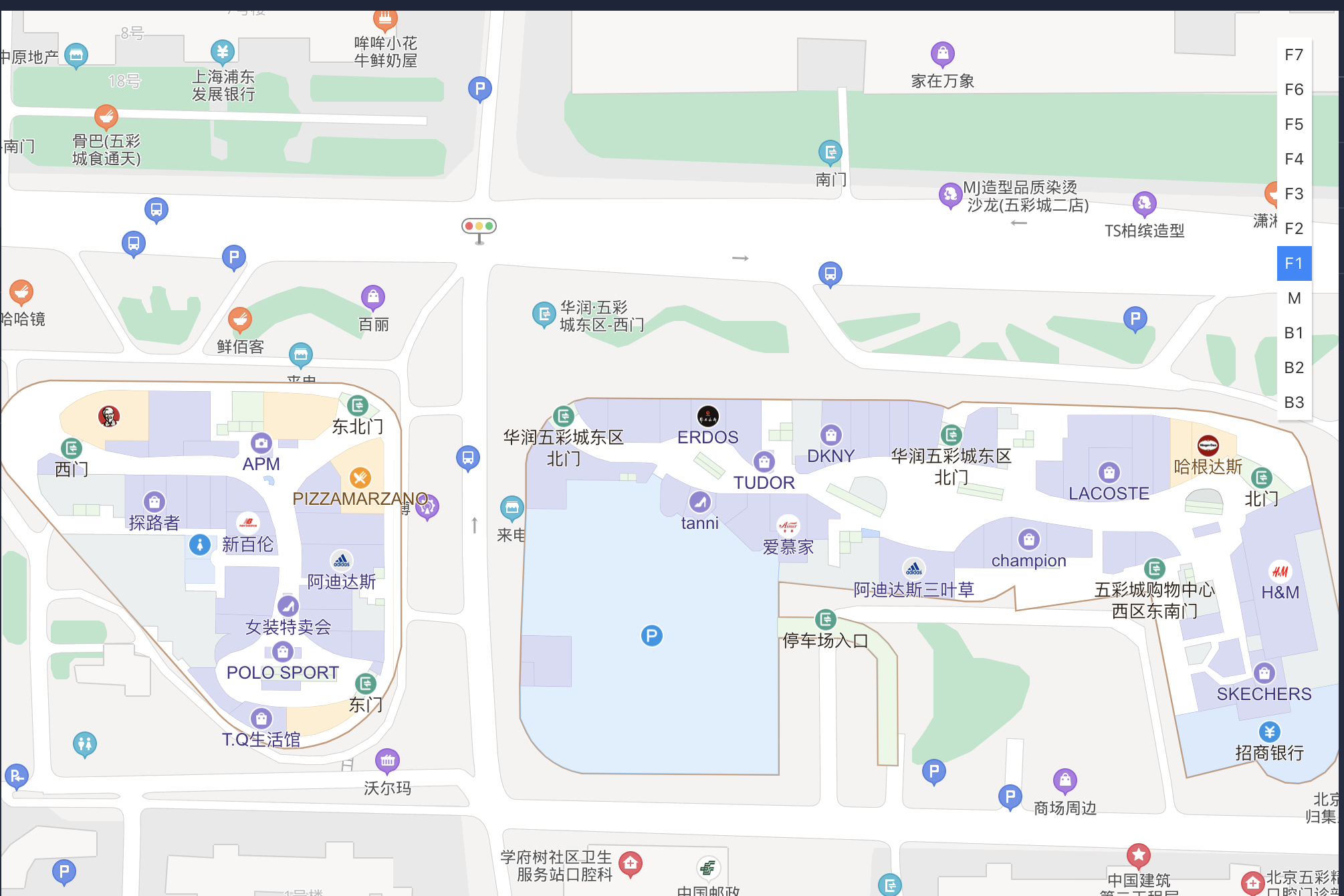The image size is (1344, 896).
Task: Tap the POLO SPORT store marker
Action: [282, 652]
